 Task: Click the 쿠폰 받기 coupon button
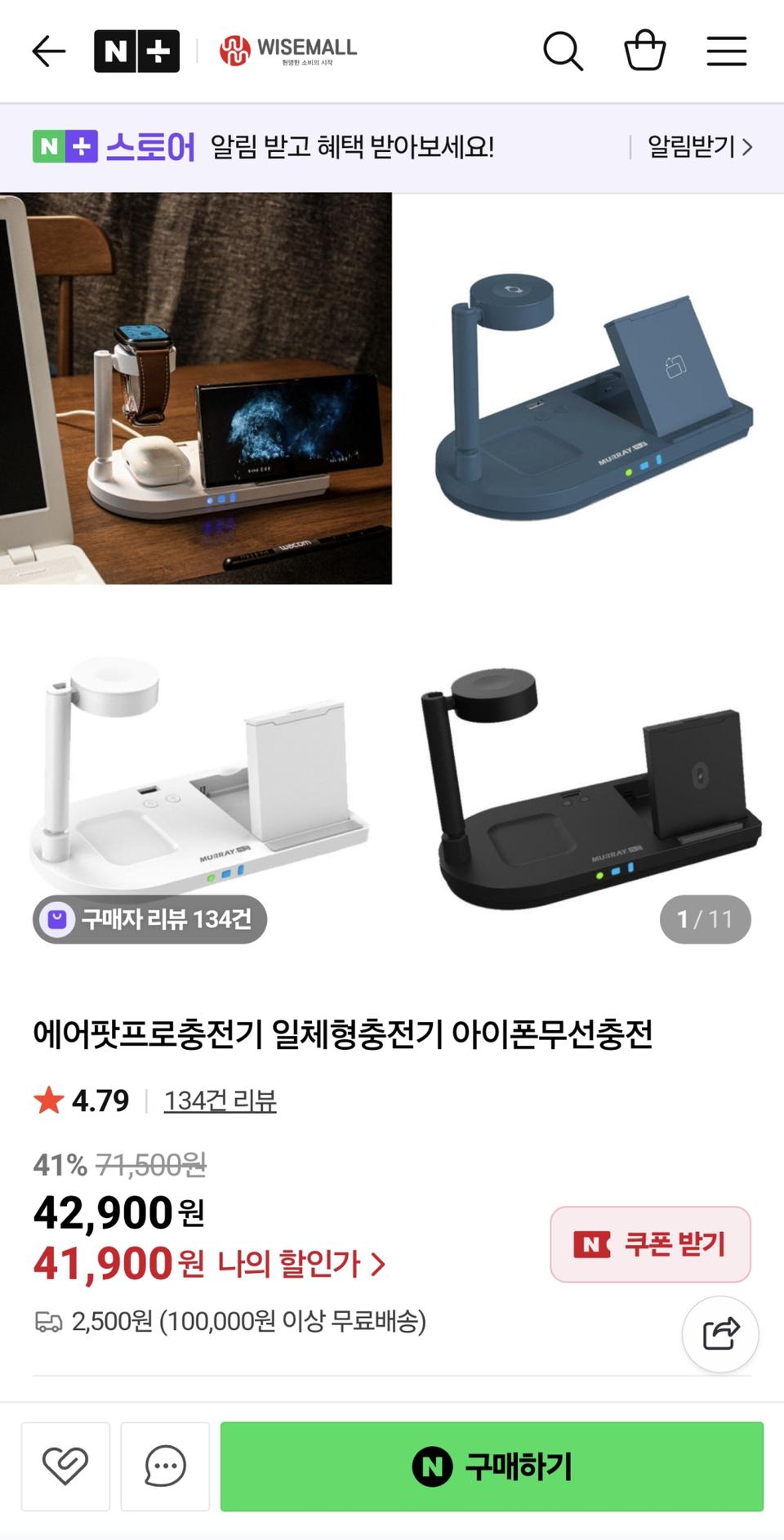[649, 1243]
